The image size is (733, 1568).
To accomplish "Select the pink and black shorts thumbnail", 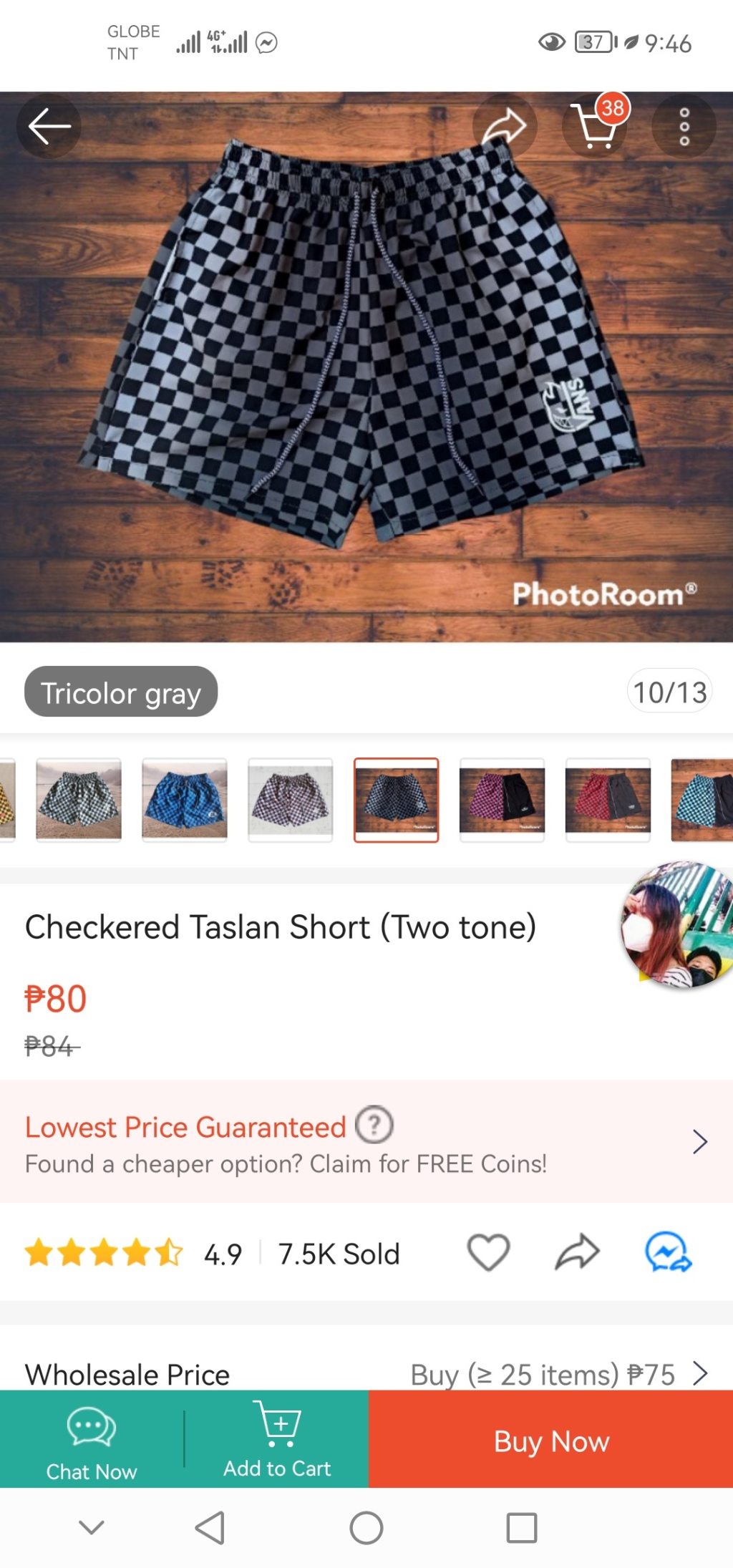I will pyautogui.click(x=502, y=799).
